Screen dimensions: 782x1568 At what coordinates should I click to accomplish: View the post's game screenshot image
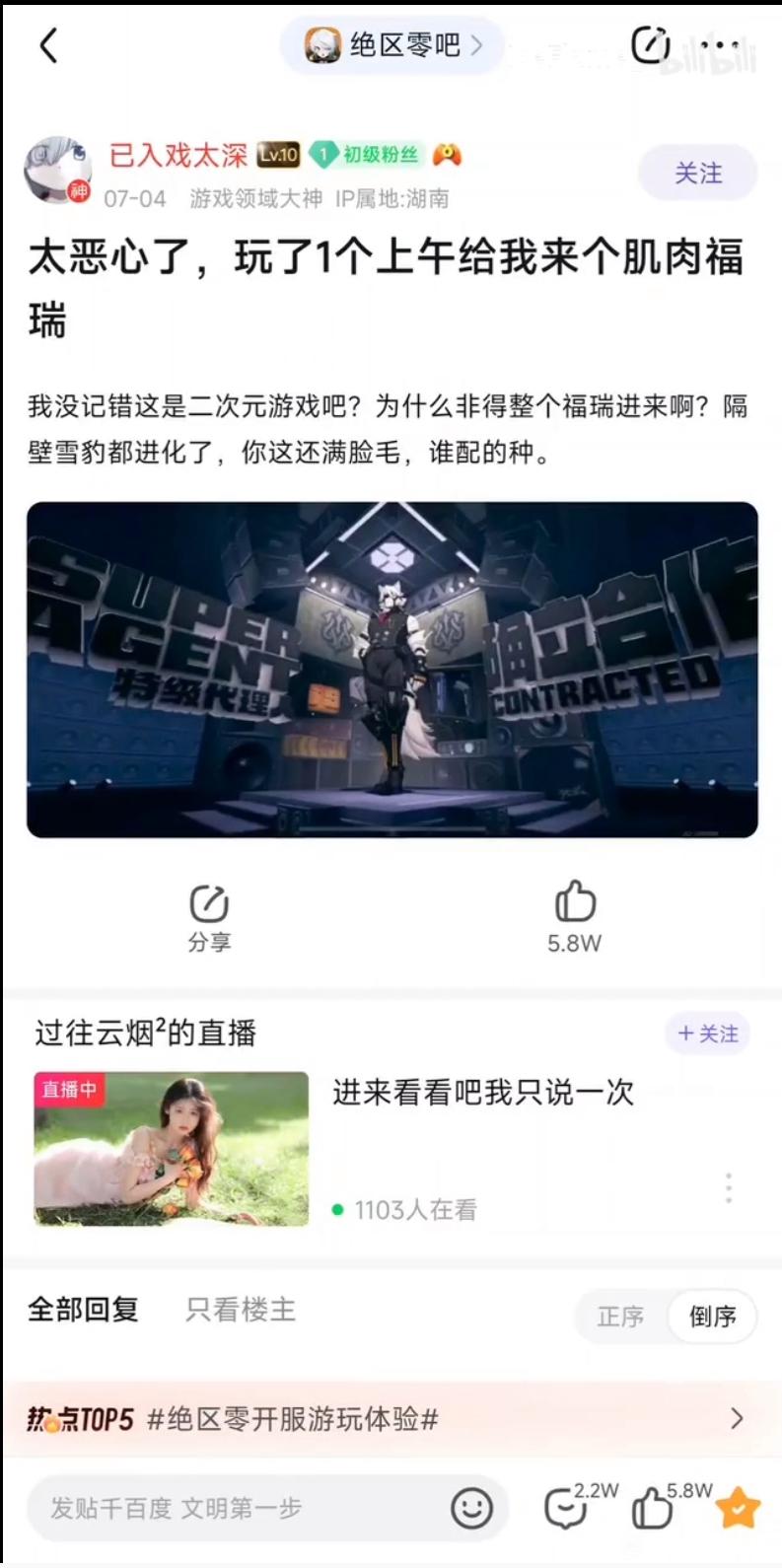pos(391,670)
